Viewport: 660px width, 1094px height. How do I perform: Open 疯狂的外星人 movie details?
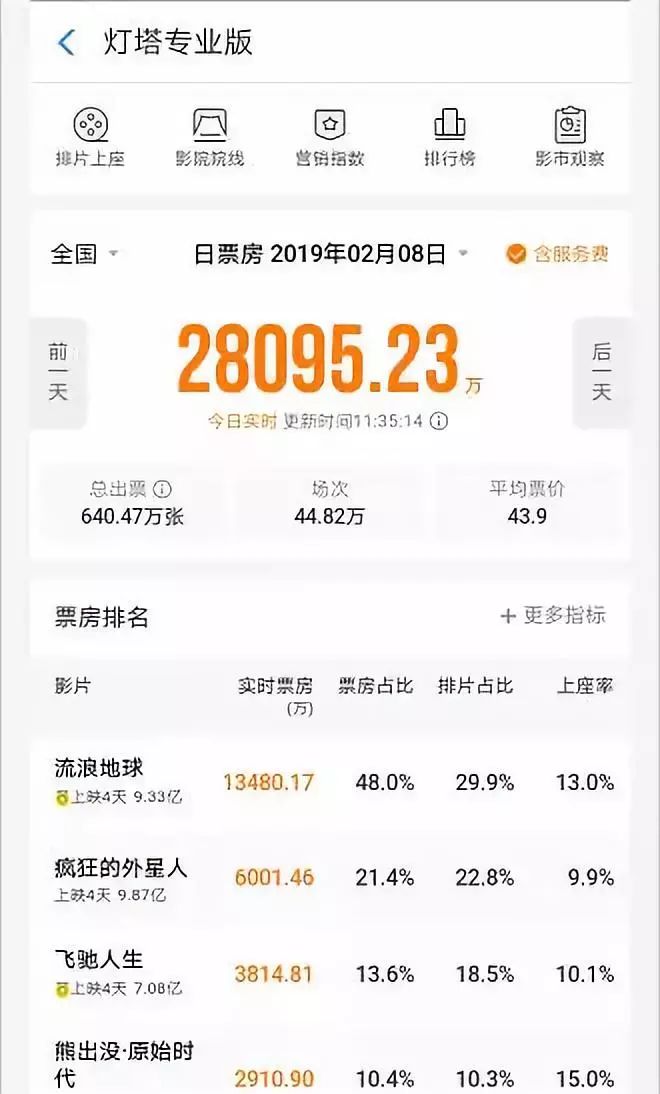[x=120, y=867]
